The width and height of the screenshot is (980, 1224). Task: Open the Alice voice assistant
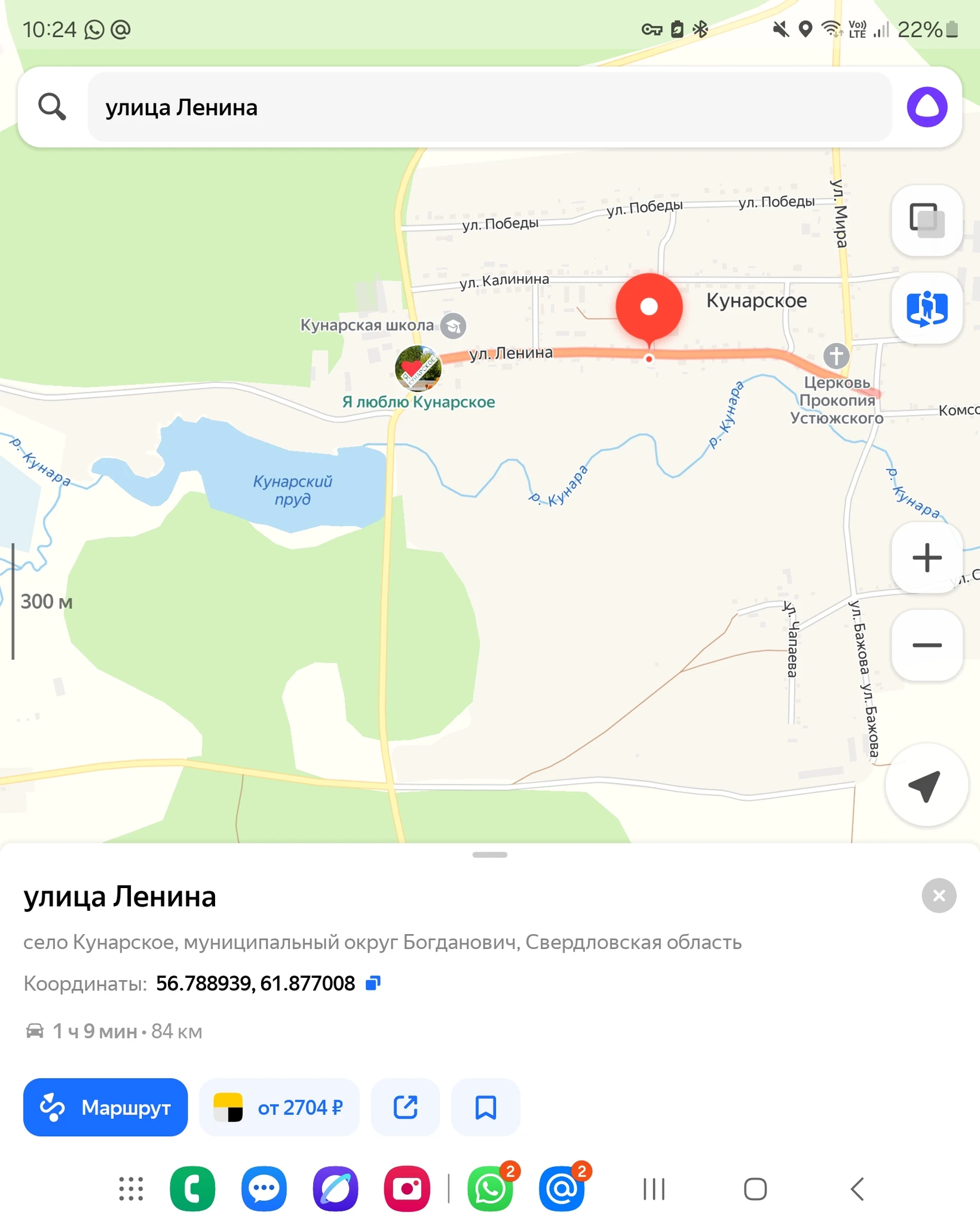[927, 108]
